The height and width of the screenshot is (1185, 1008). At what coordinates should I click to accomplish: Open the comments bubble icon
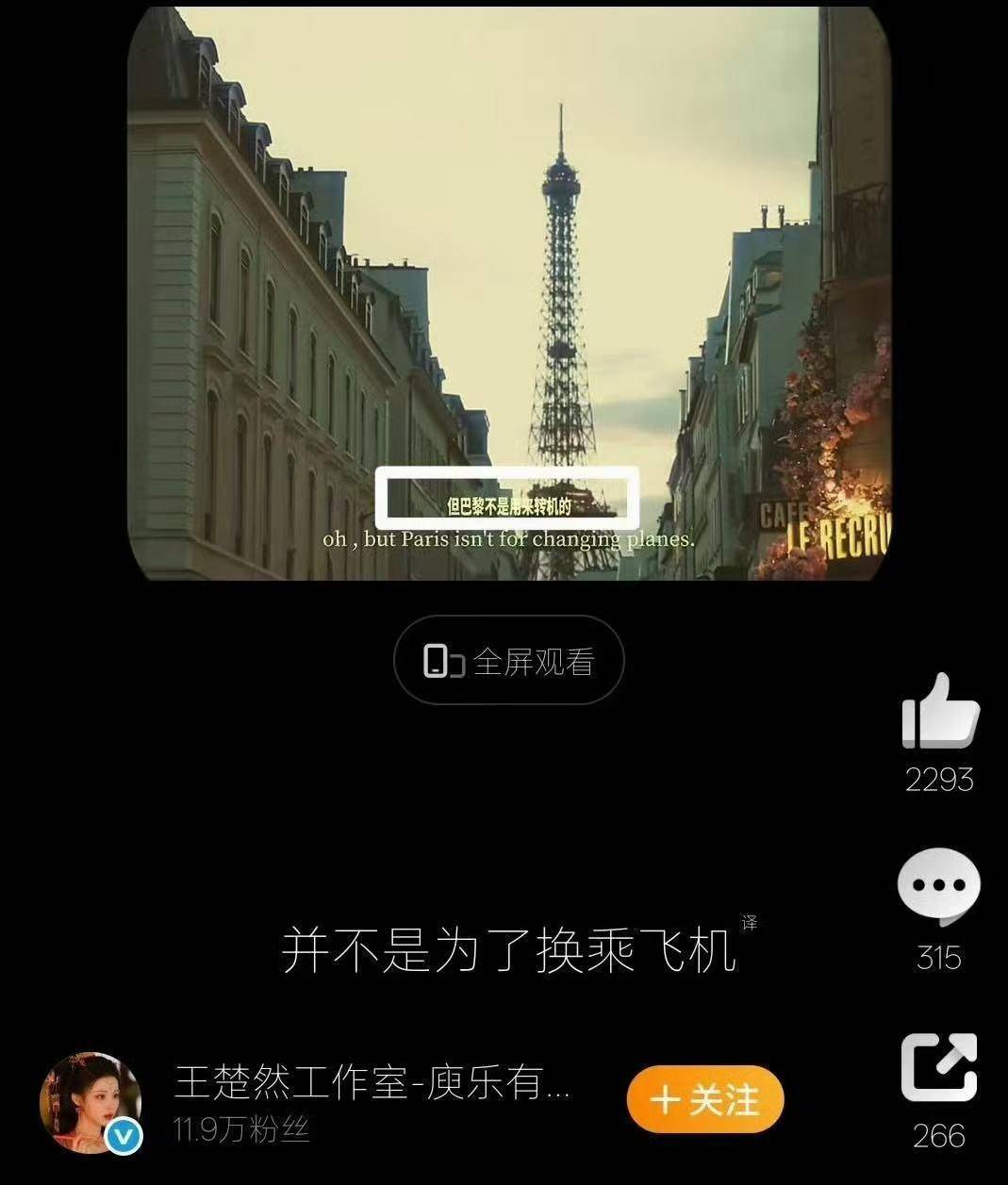click(938, 886)
